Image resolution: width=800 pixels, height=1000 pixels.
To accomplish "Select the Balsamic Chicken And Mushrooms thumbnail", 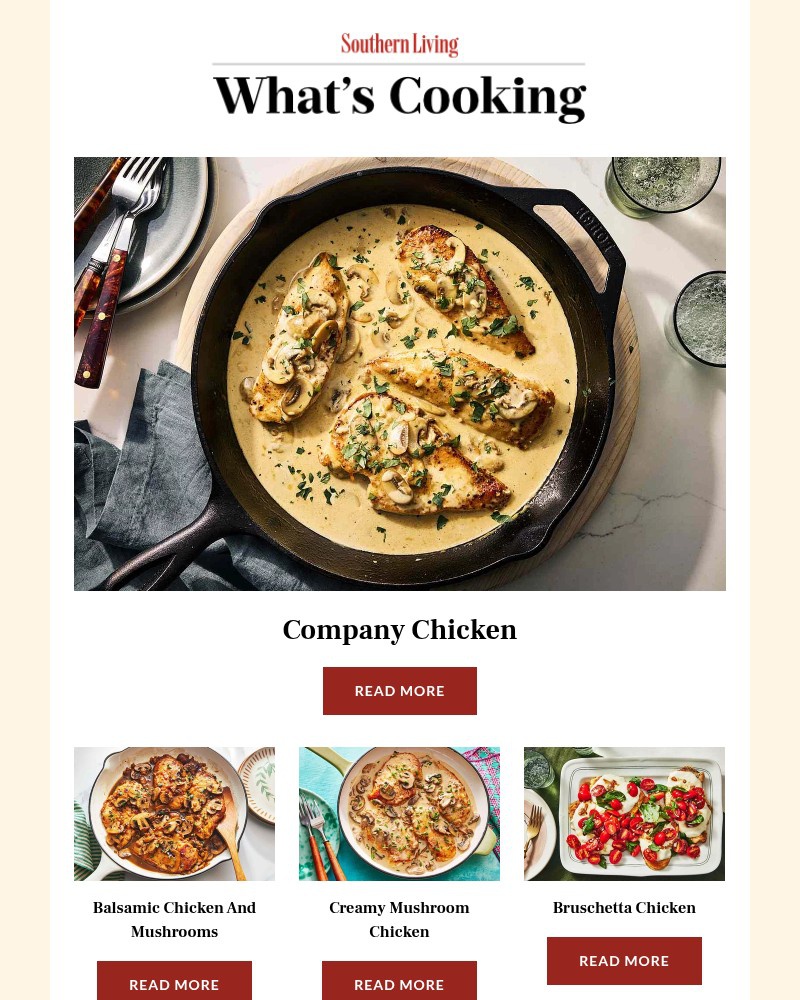I will 174,813.
